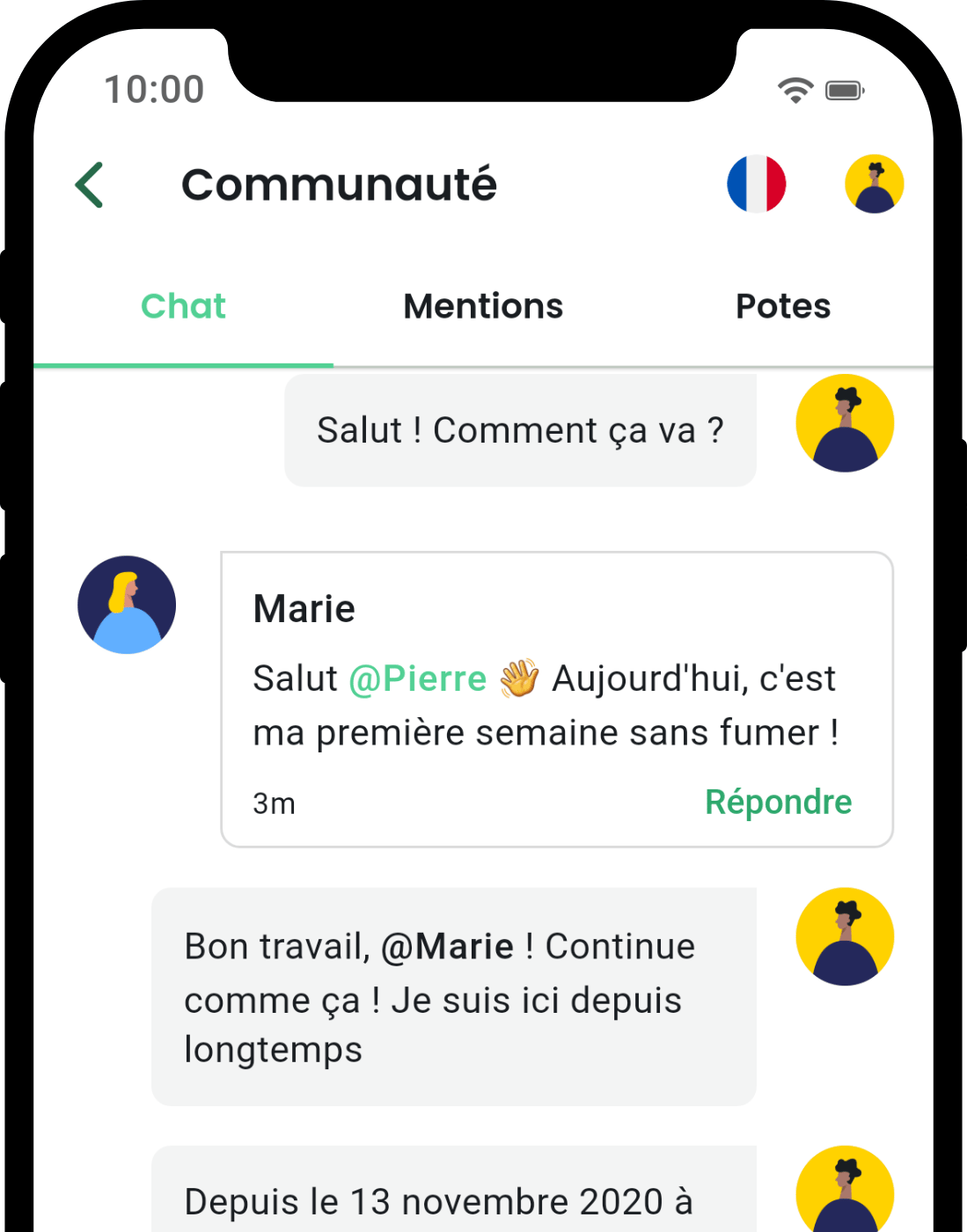Switch to the Chat tab
967x1232 pixels.
point(183,306)
